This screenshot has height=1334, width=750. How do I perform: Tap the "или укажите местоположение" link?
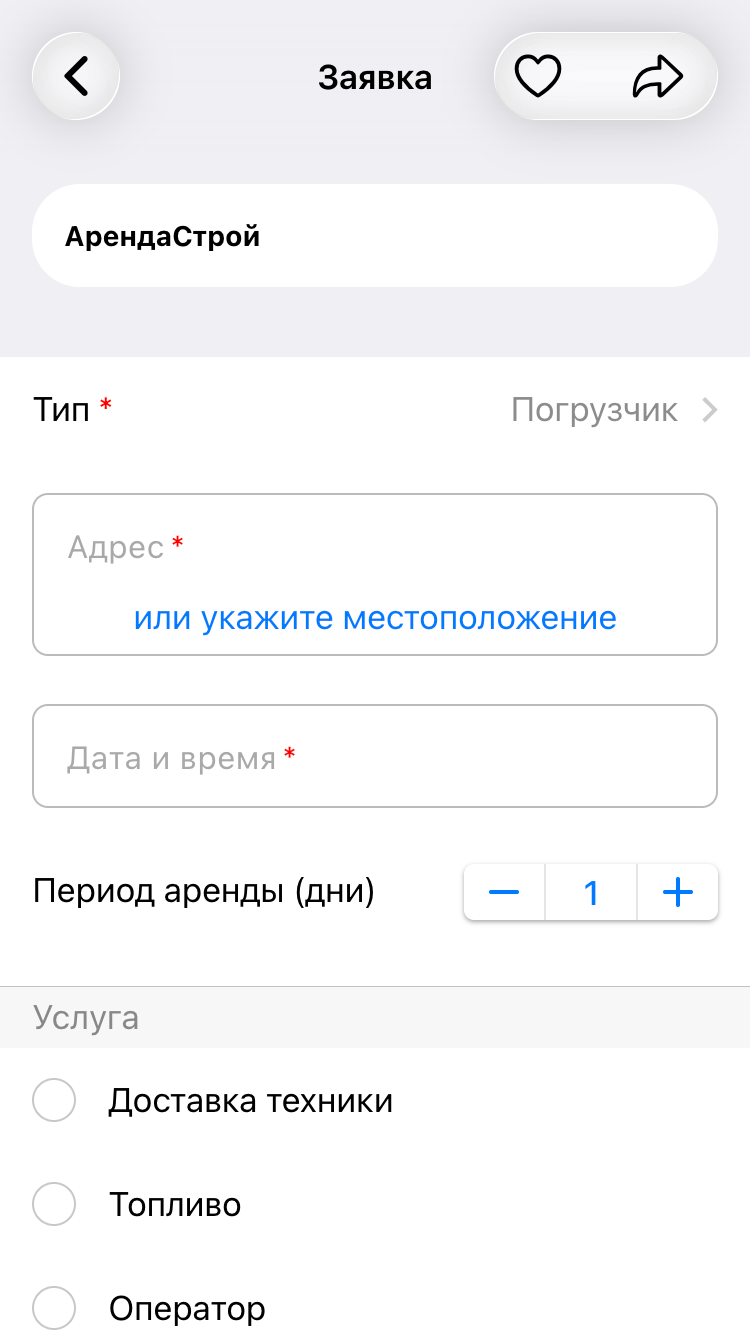click(x=375, y=618)
